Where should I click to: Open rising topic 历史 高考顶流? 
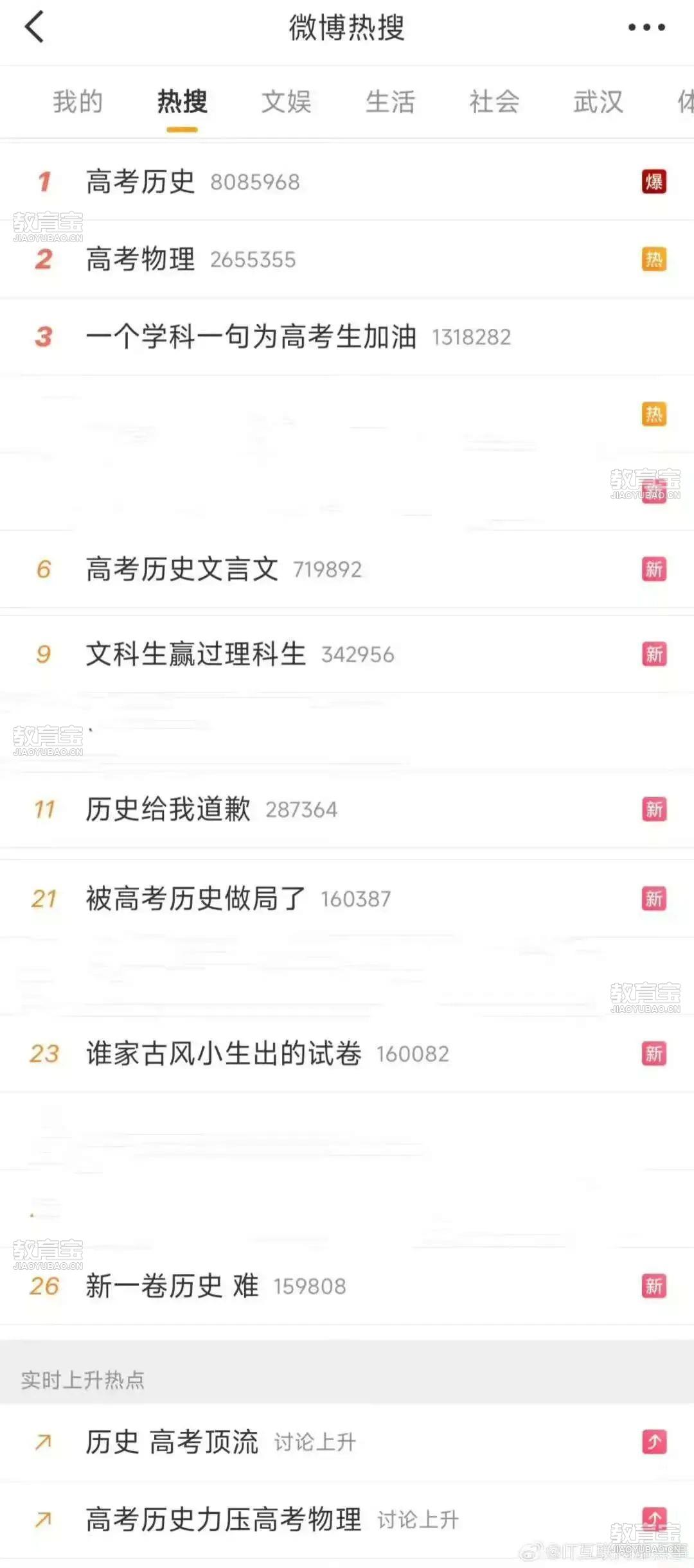(347, 1442)
